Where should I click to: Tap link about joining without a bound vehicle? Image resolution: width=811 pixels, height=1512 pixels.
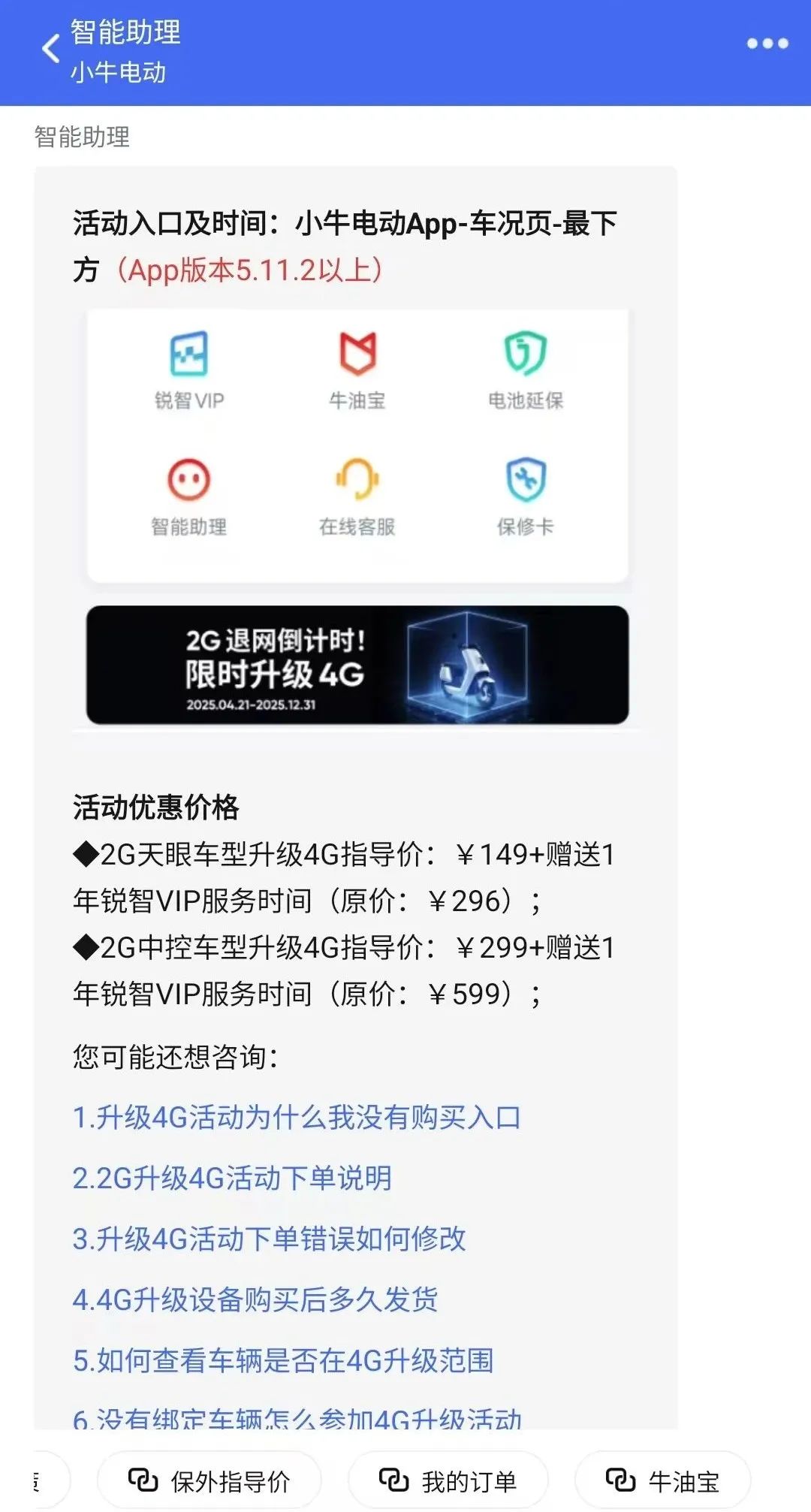point(297,1419)
